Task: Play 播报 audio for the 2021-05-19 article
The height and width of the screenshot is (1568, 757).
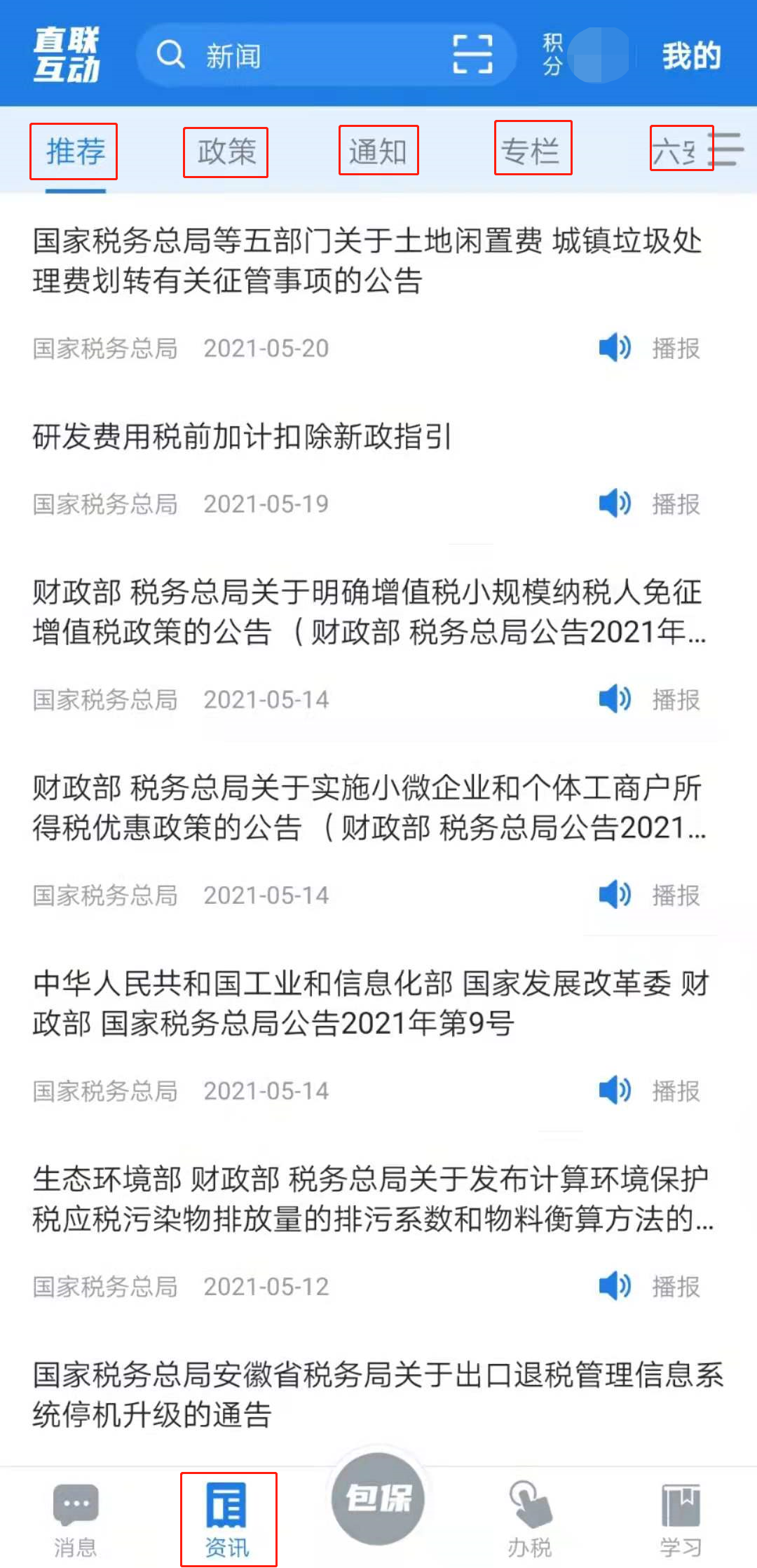Action: pos(649,503)
